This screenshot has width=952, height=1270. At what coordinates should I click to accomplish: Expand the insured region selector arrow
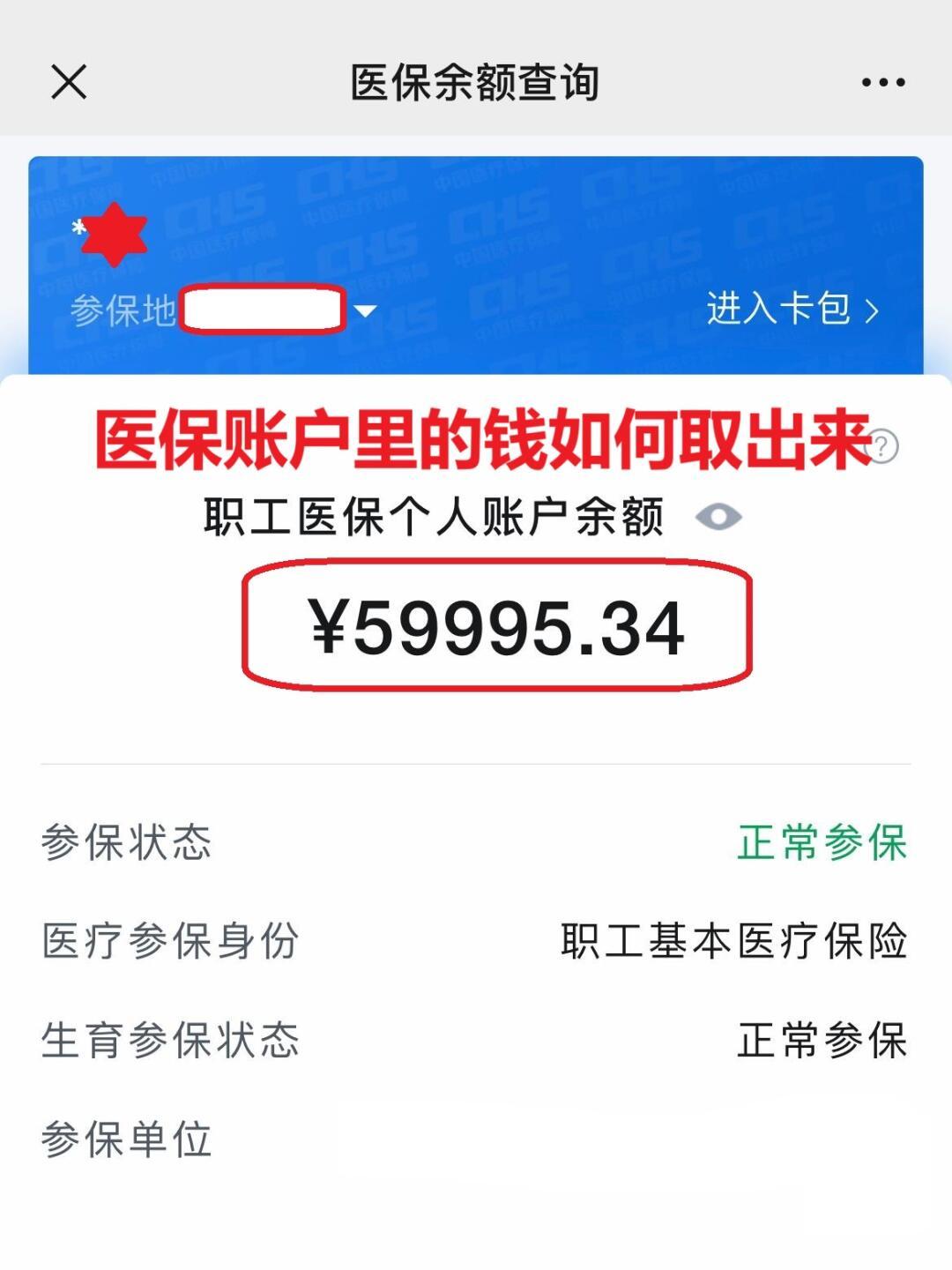pyautogui.click(x=367, y=310)
